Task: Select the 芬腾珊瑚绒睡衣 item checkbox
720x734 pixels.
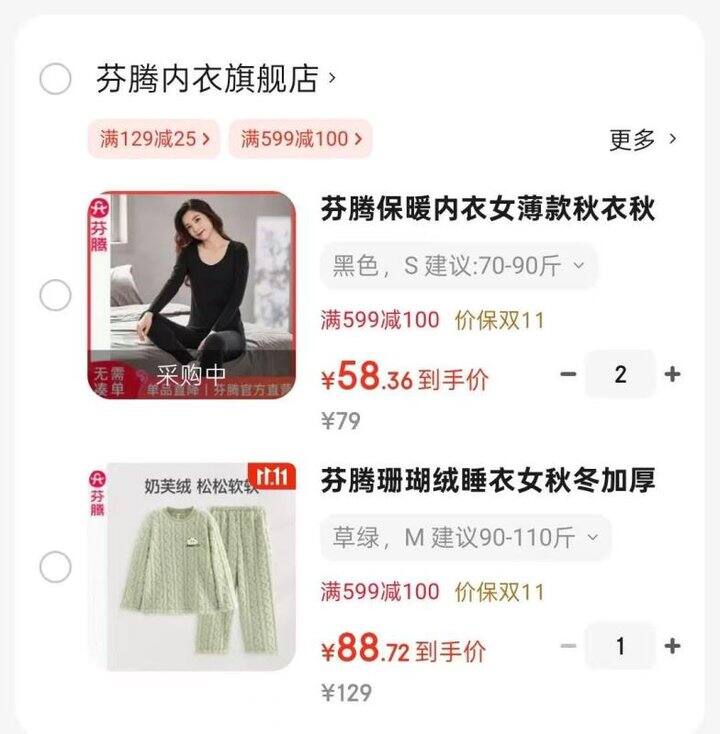Action: tap(55, 567)
